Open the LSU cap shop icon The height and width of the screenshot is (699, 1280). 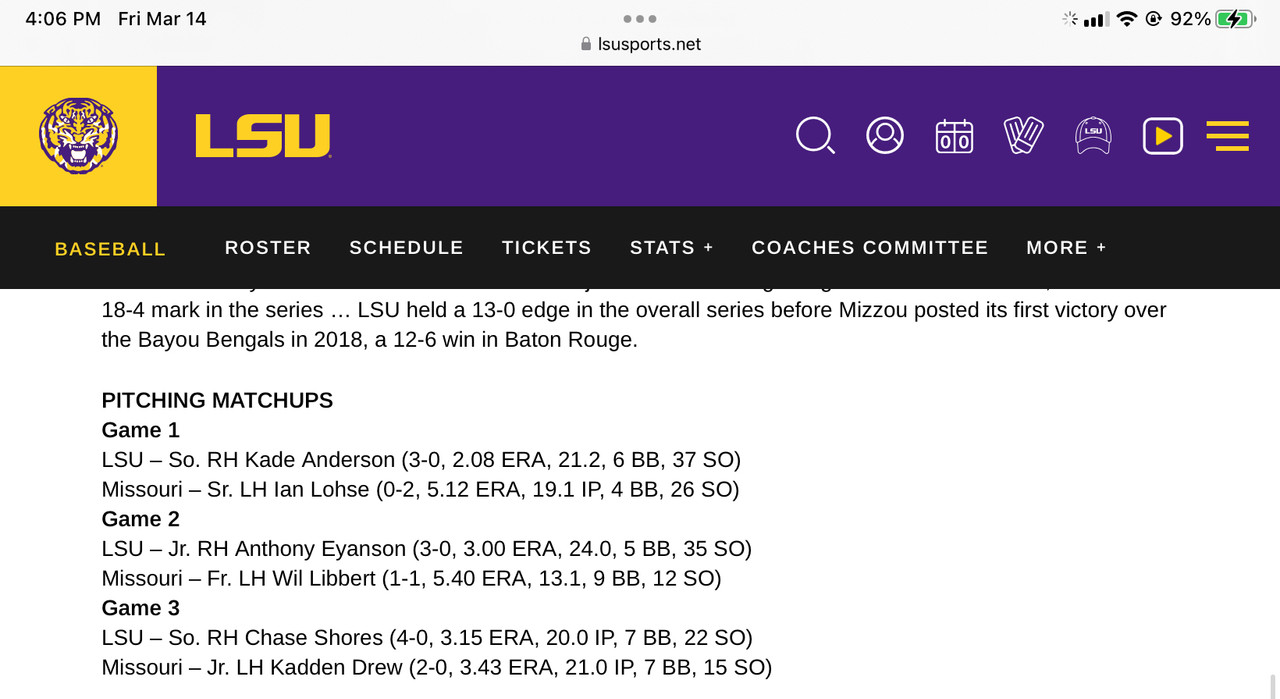click(x=1093, y=135)
